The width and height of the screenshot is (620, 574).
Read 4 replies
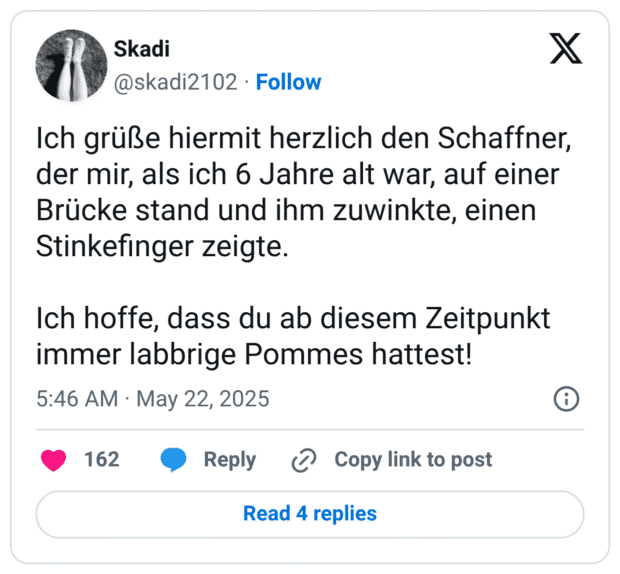[310, 514]
